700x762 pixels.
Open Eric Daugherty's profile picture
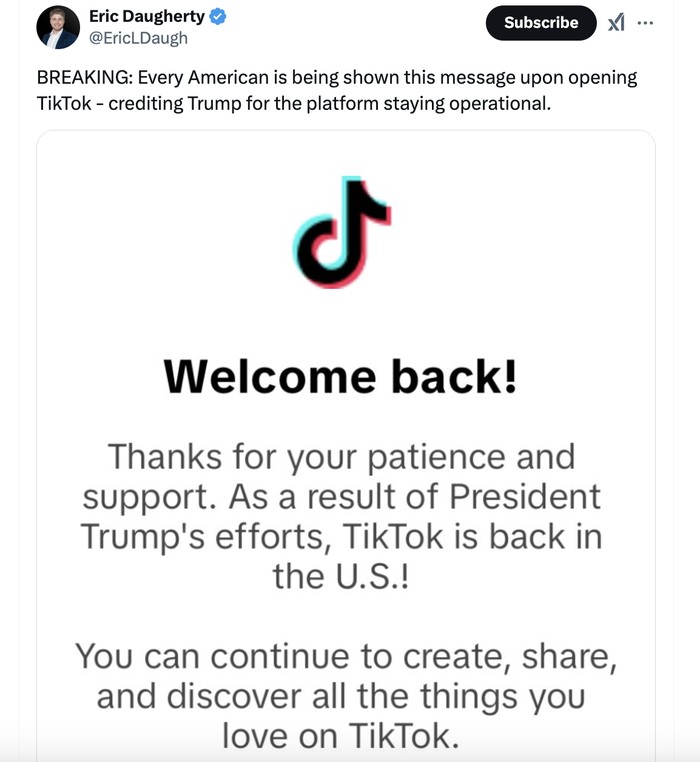pyautogui.click(x=57, y=27)
